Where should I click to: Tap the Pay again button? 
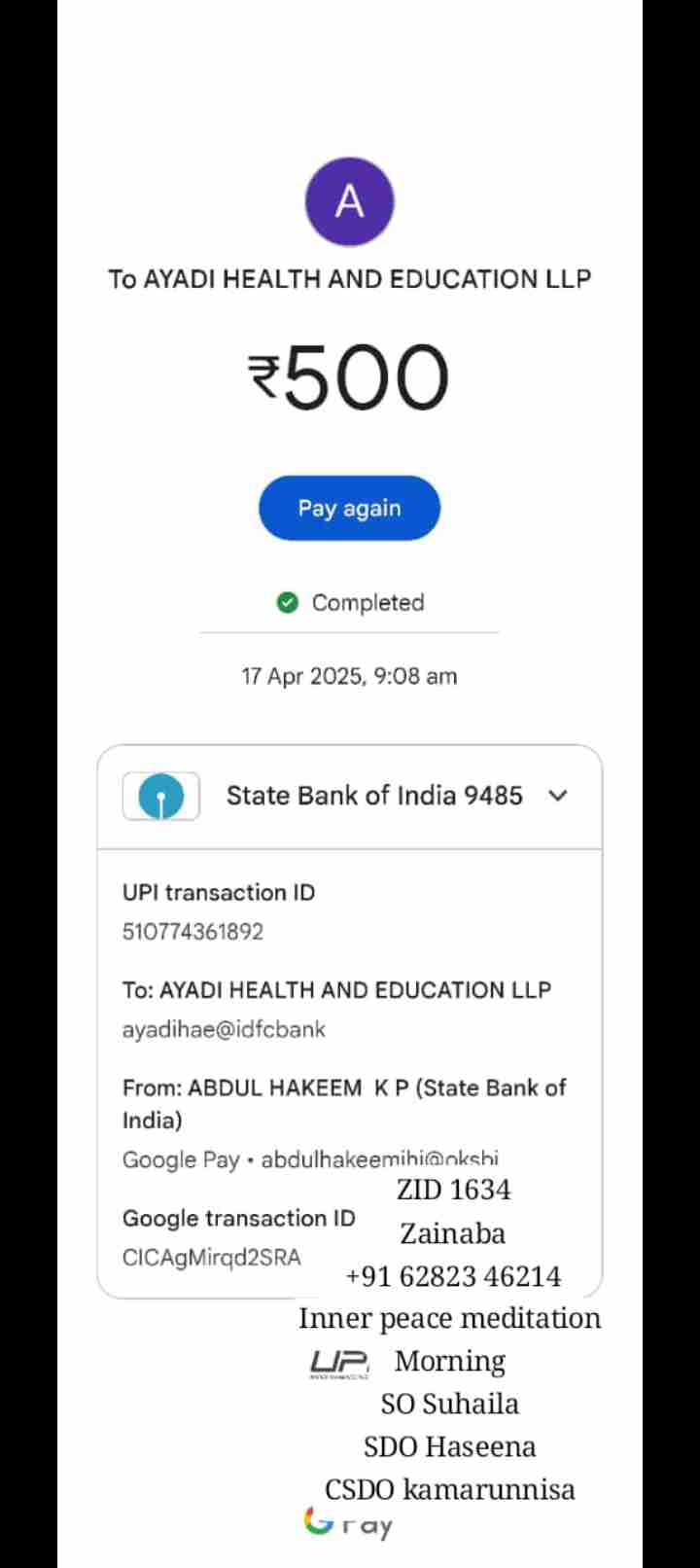click(x=349, y=508)
